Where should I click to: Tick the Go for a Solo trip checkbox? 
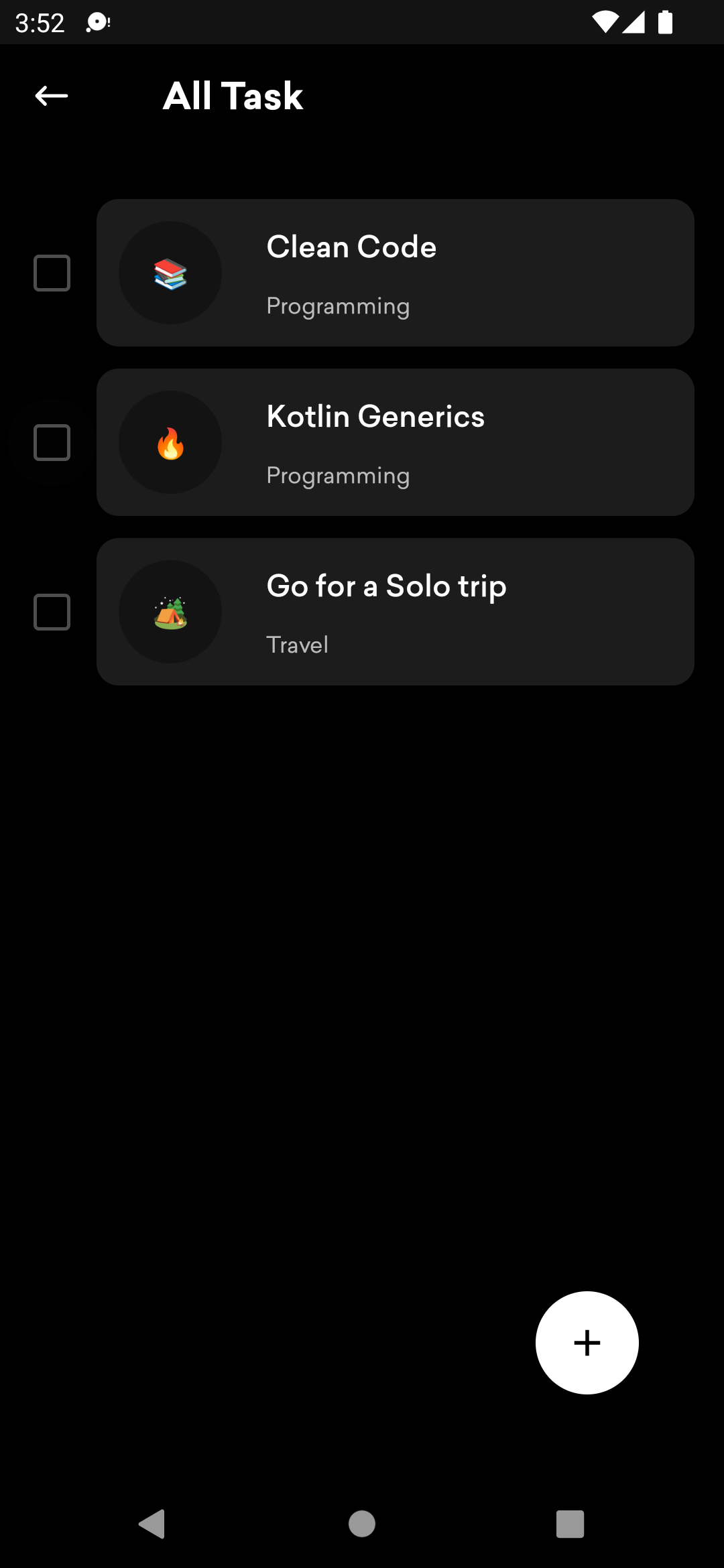[x=52, y=612]
